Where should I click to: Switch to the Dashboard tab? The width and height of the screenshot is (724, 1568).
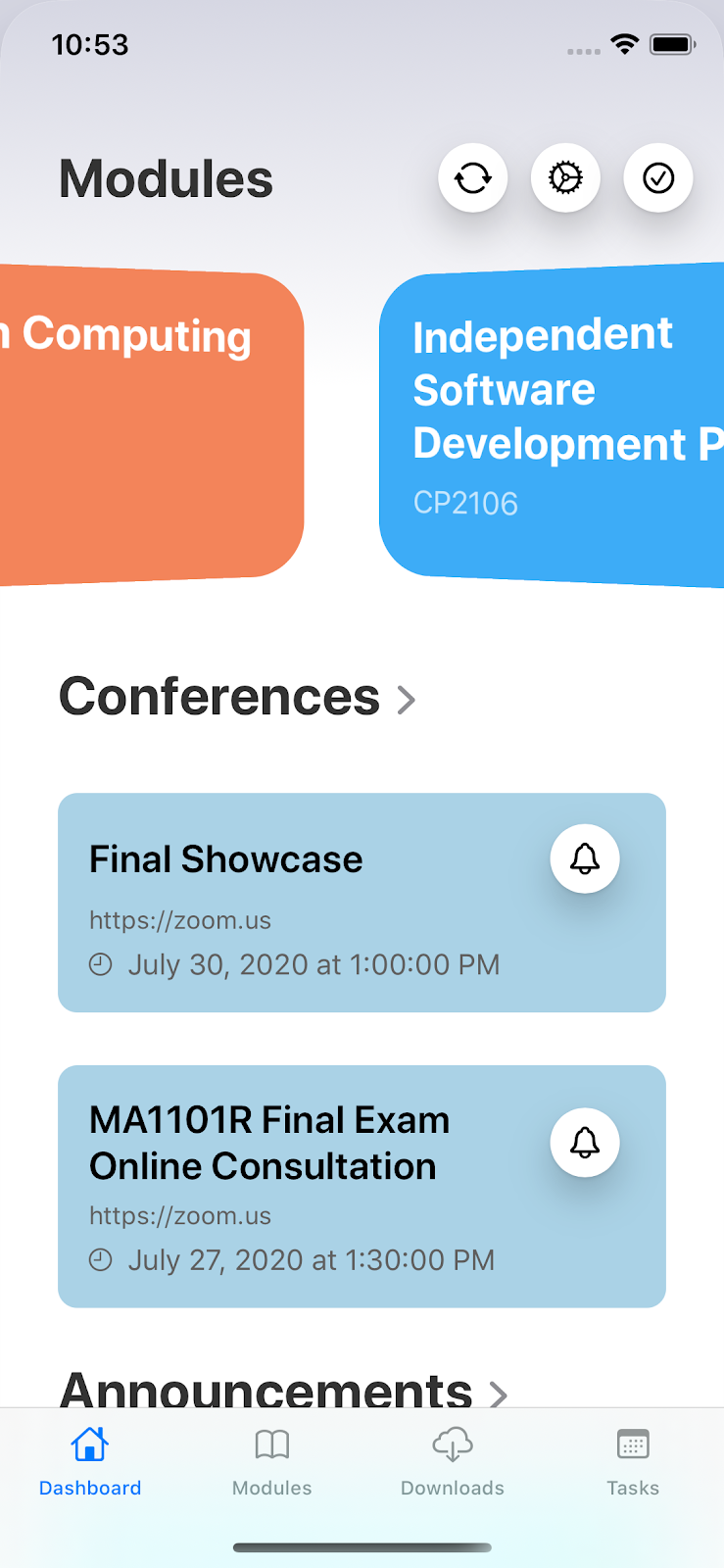(x=90, y=1461)
